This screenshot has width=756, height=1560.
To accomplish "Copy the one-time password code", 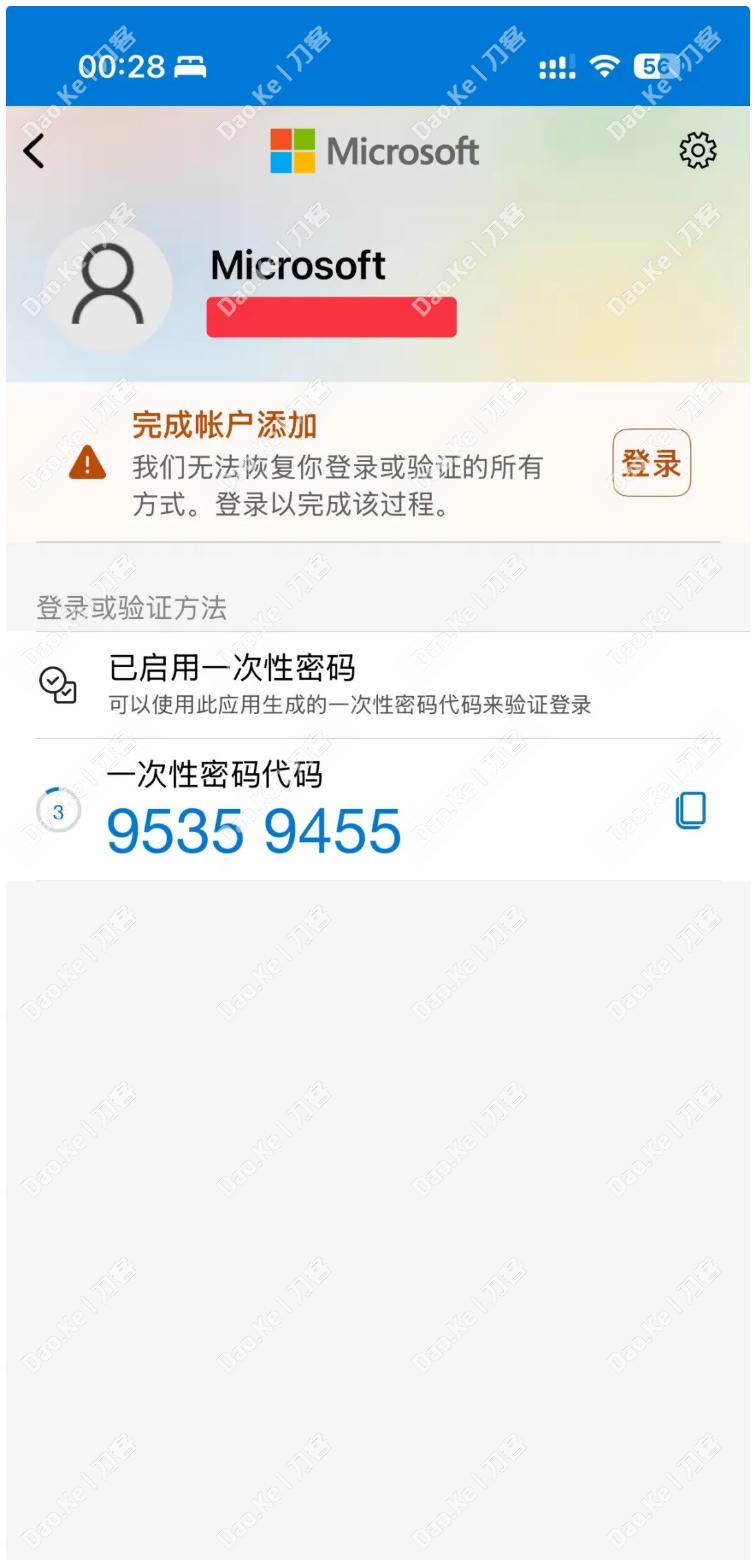I will [x=691, y=810].
